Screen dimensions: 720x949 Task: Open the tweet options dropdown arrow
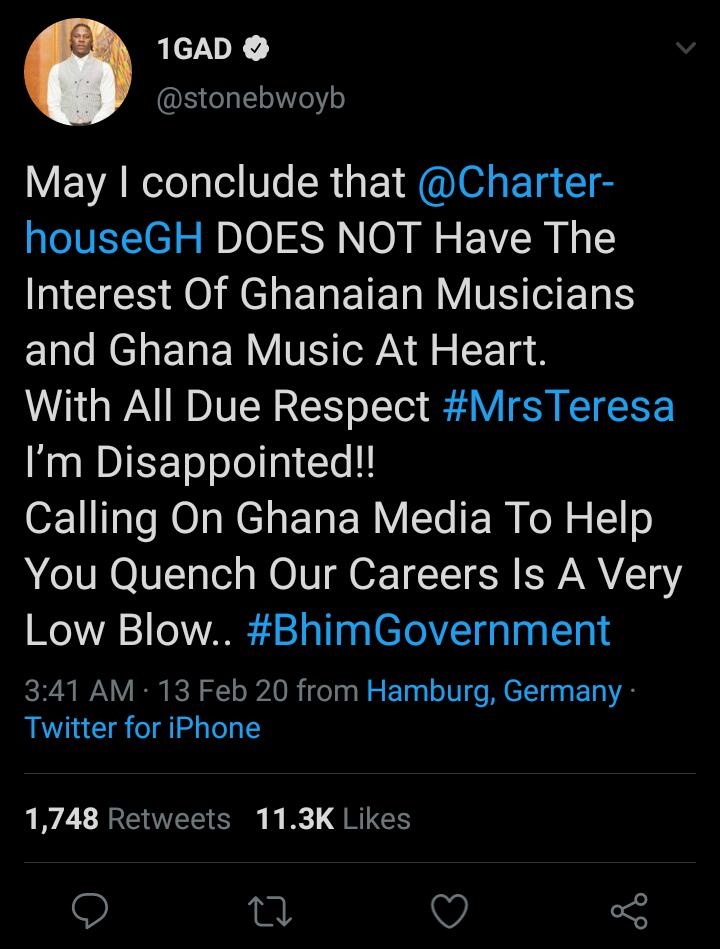685,48
